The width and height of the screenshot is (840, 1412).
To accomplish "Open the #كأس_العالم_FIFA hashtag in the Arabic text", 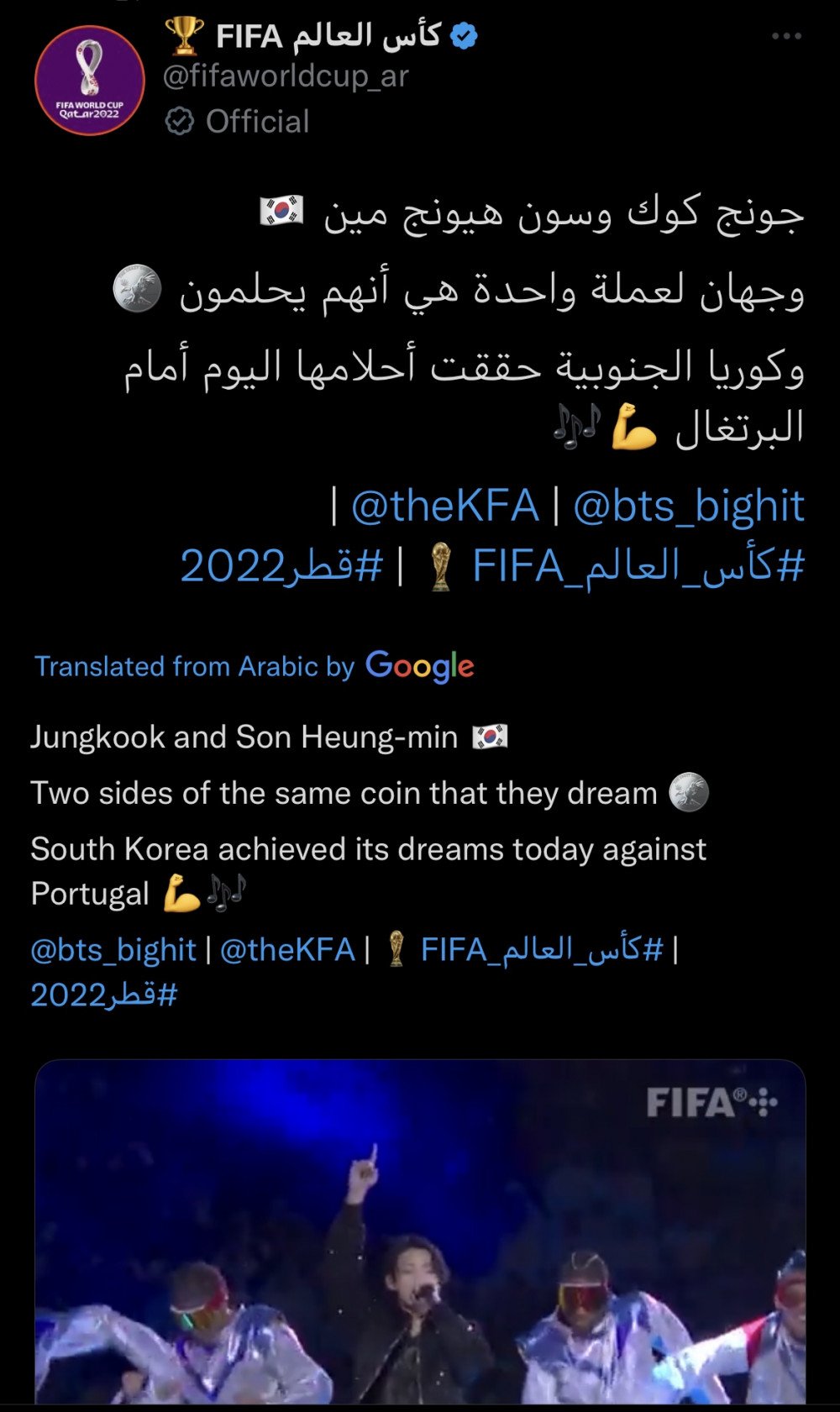I will point(638,565).
